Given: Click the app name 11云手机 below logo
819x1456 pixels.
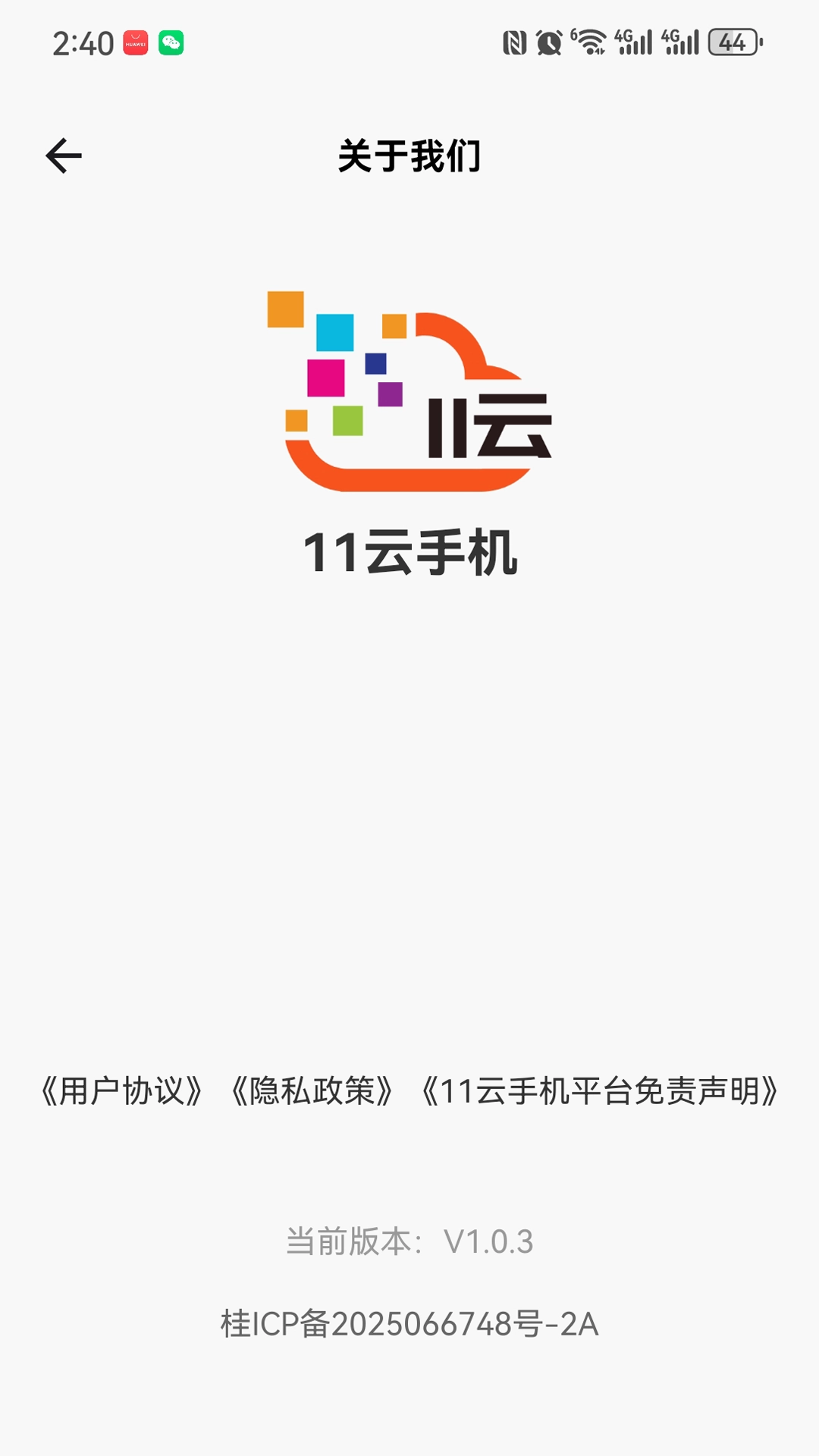Looking at the screenshot, I should click(x=409, y=552).
